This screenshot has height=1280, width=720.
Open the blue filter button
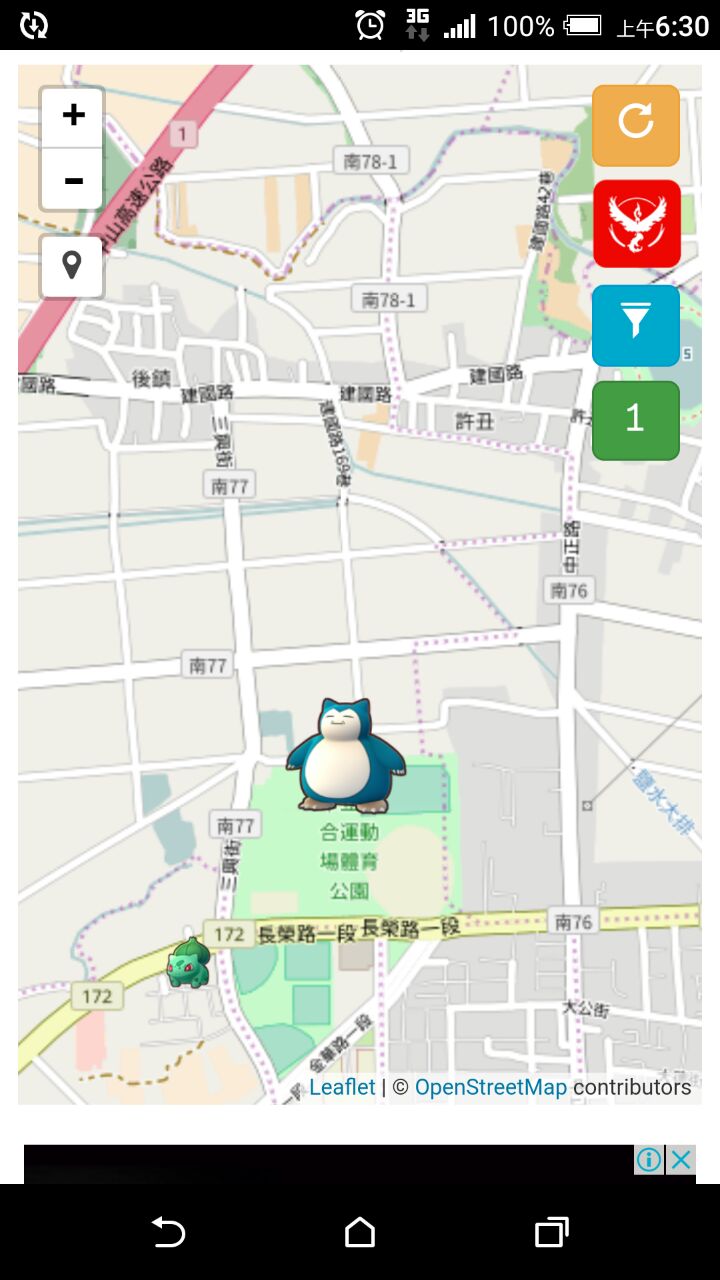point(636,325)
